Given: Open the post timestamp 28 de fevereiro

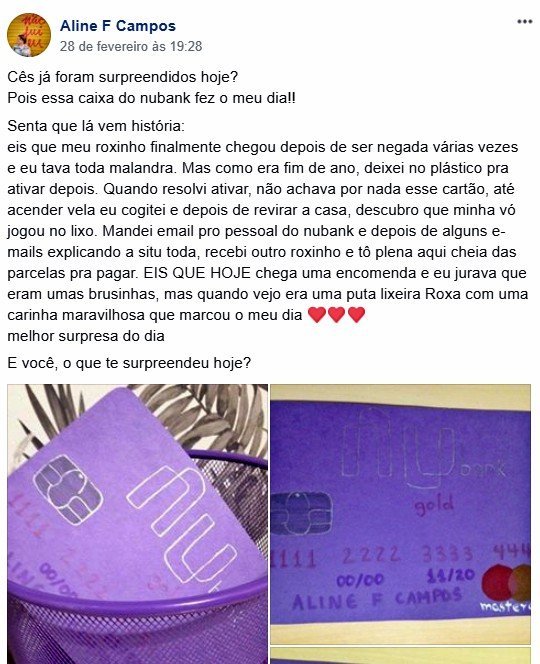Looking at the screenshot, I should (x=131, y=46).
